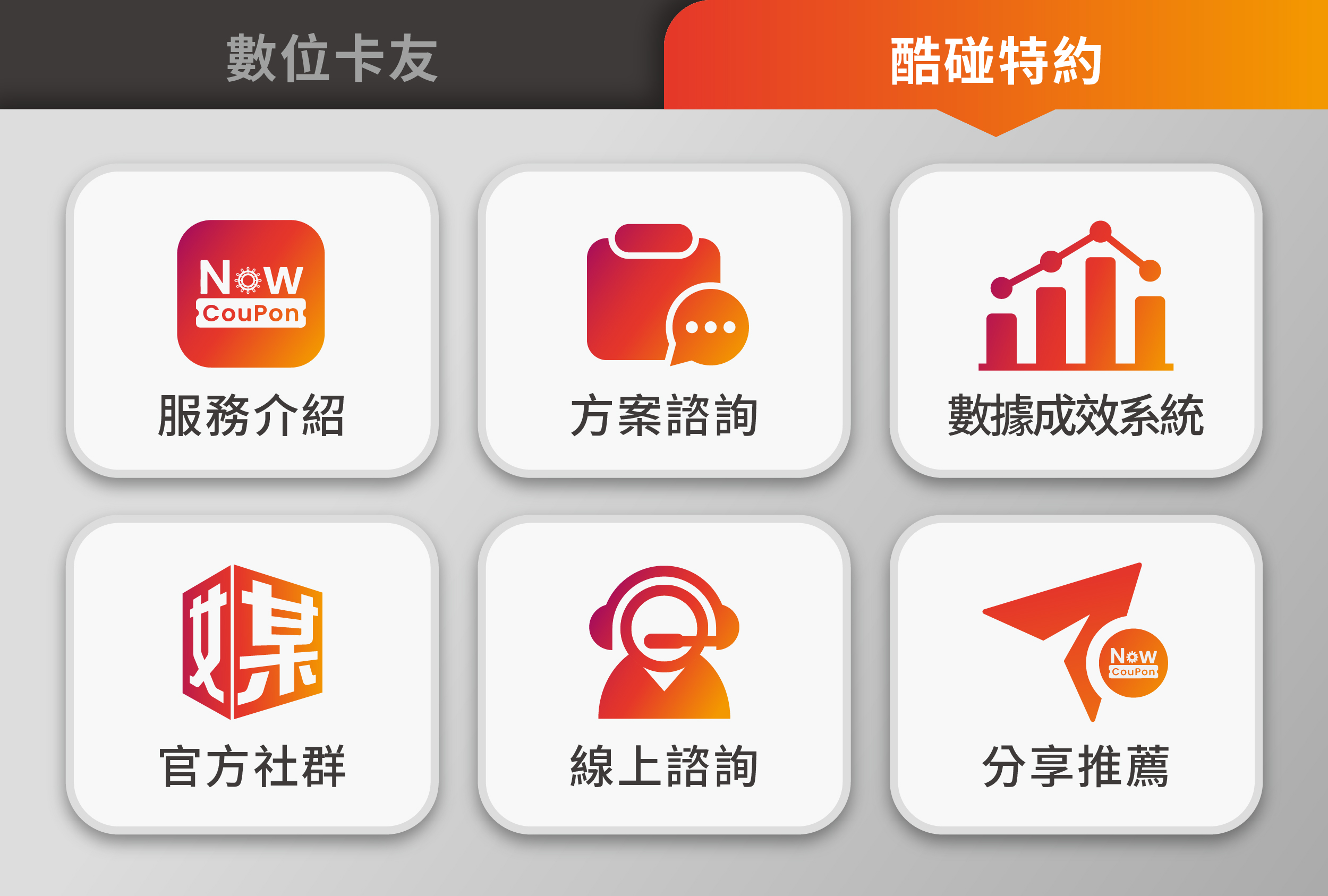The image size is (1328, 896).
Task: Open the 分享推薦 tile
Action: pyautogui.click(x=1076, y=673)
